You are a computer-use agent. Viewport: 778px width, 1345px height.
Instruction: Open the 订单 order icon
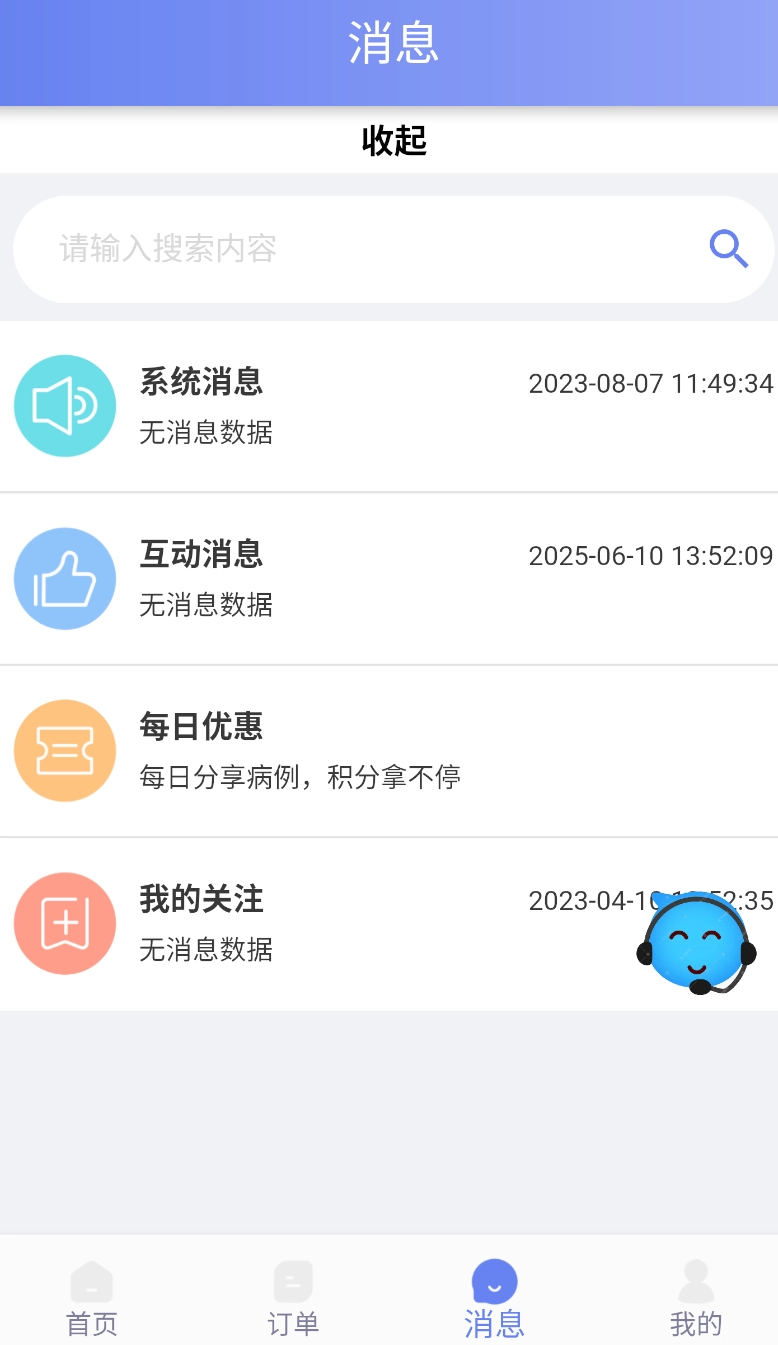293,1280
